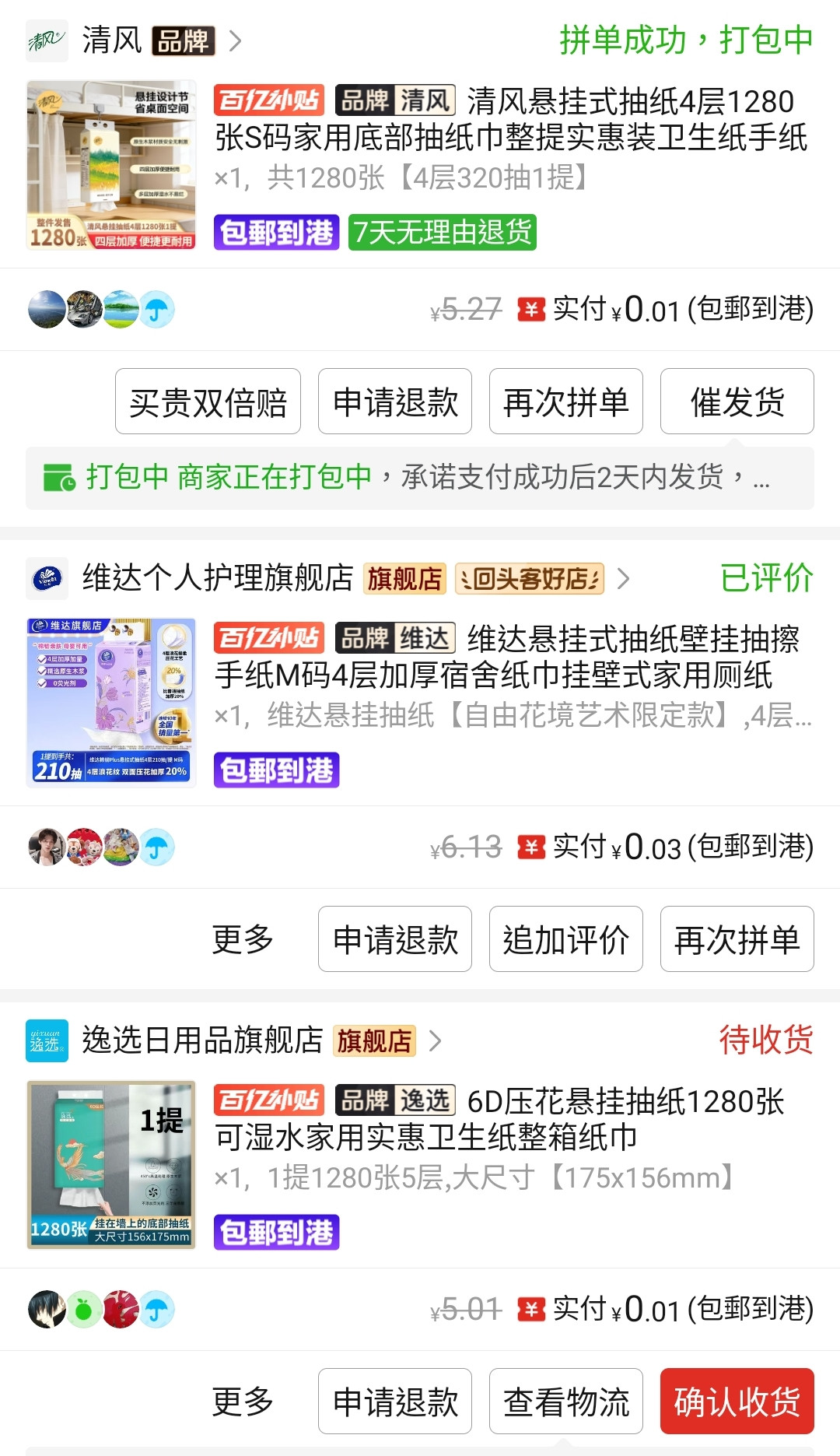Tap 再次拼单 for the 清风 order
Screen dimensions: 840x1456
pyautogui.click(x=565, y=402)
